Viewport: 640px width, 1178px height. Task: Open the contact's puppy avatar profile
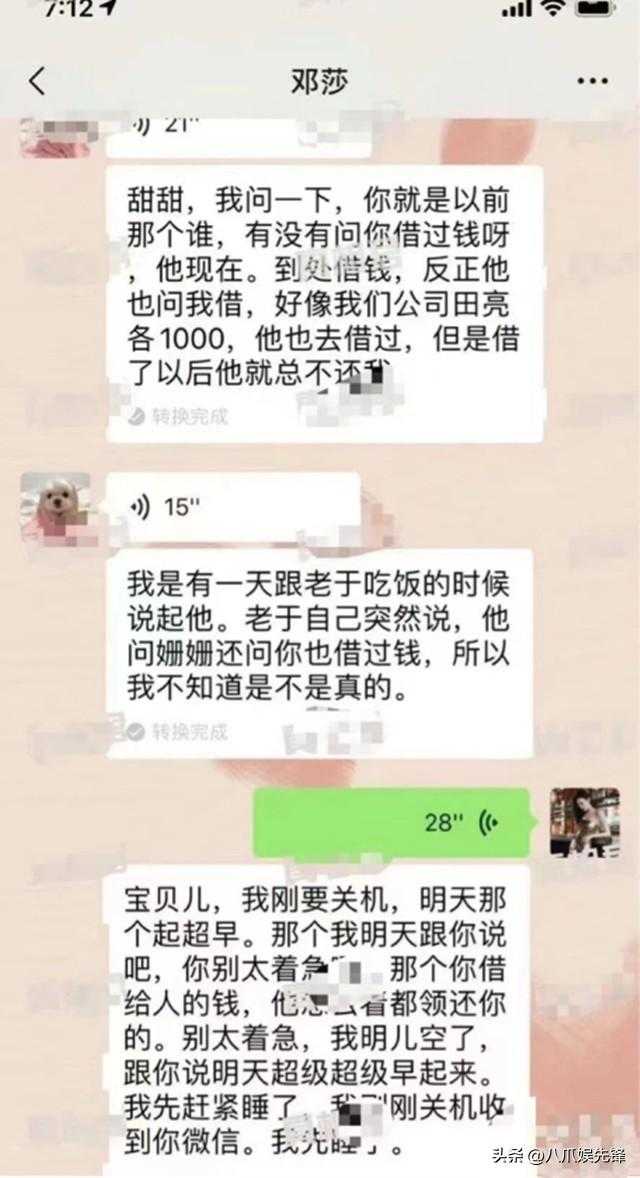(56, 507)
